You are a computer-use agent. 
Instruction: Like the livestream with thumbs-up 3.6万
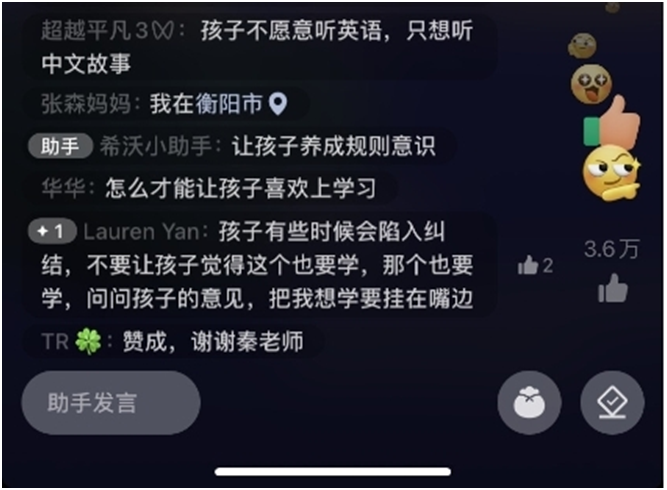612,290
